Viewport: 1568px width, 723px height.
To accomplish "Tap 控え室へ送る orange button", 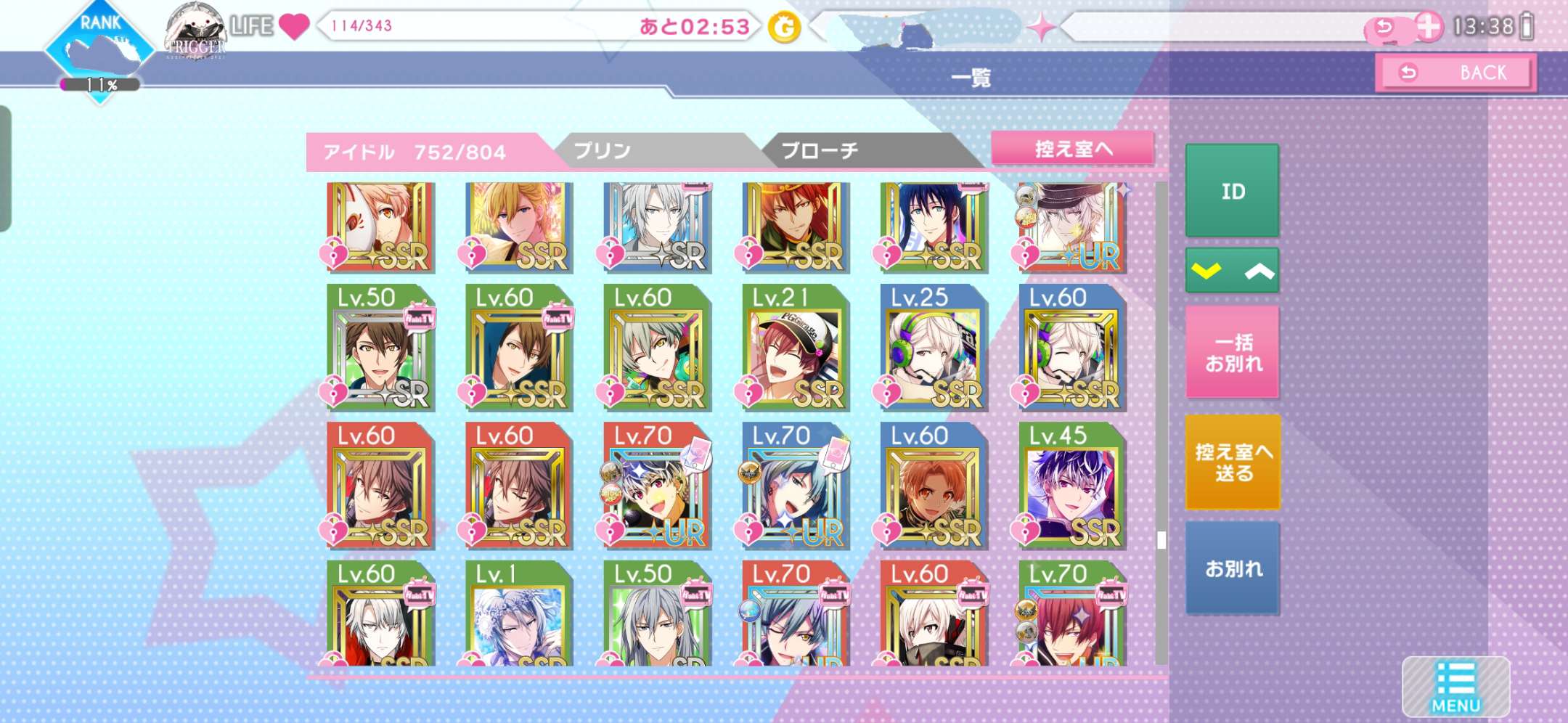I will coord(1232,462).
